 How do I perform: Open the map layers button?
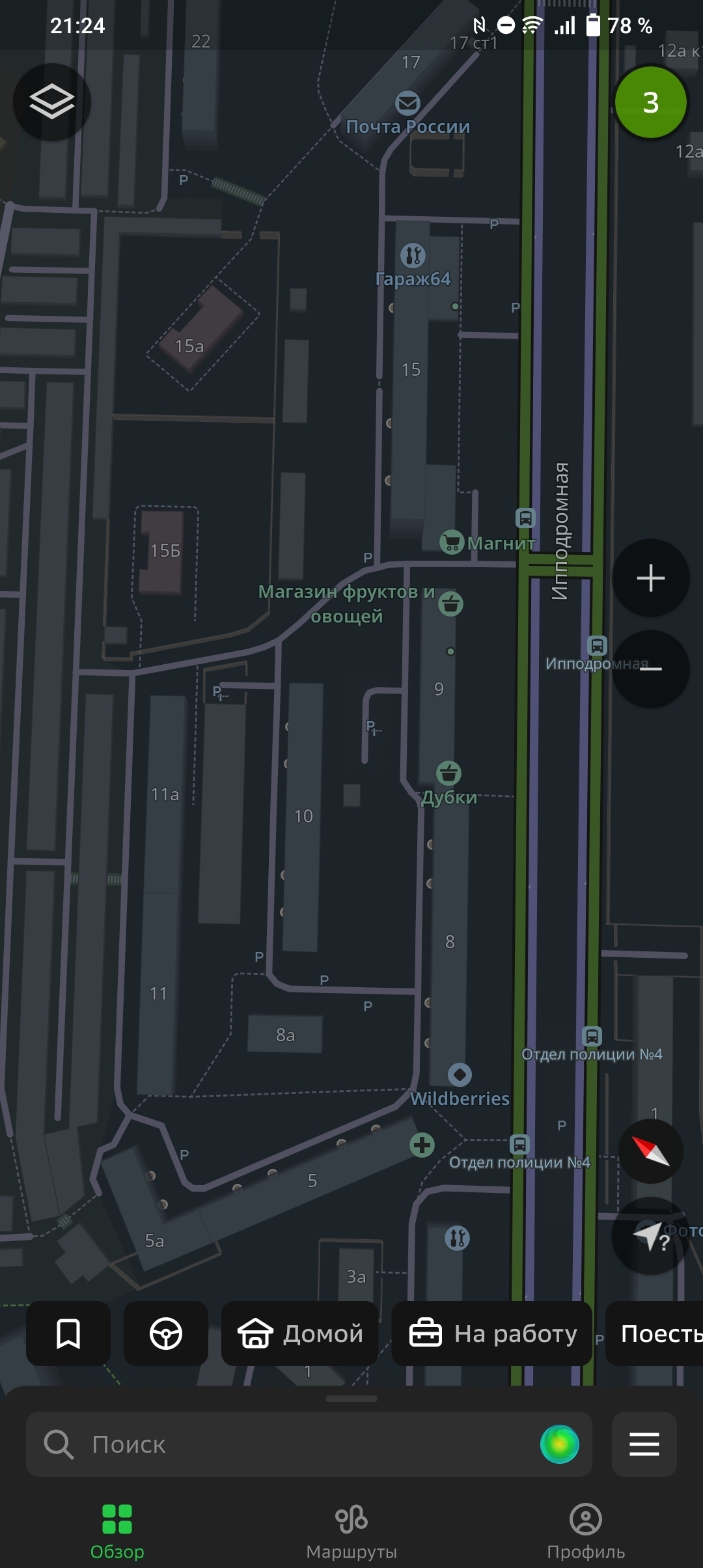tap(52, 102)
